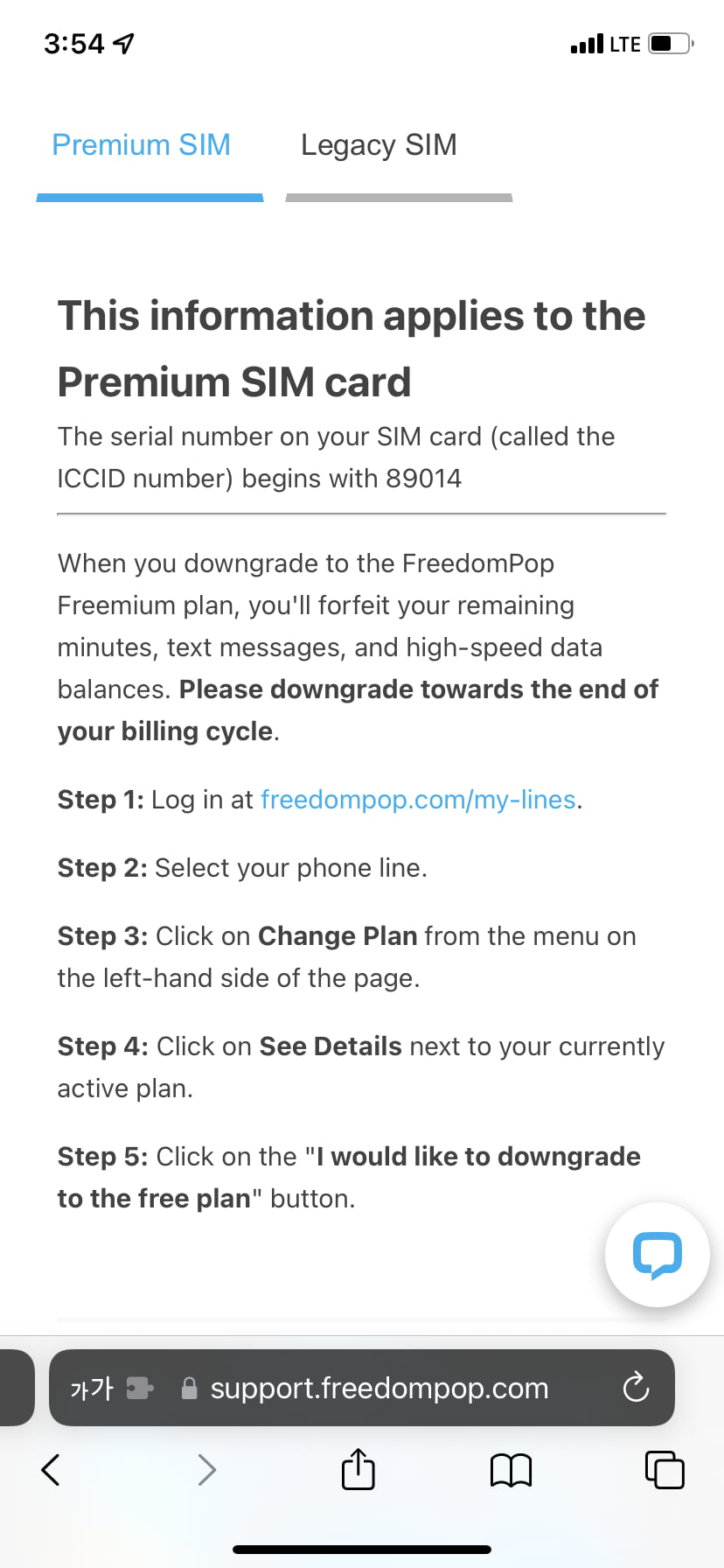This screenshot has width=724, height=1568.
Task: Share this page
Action: 359,1468
